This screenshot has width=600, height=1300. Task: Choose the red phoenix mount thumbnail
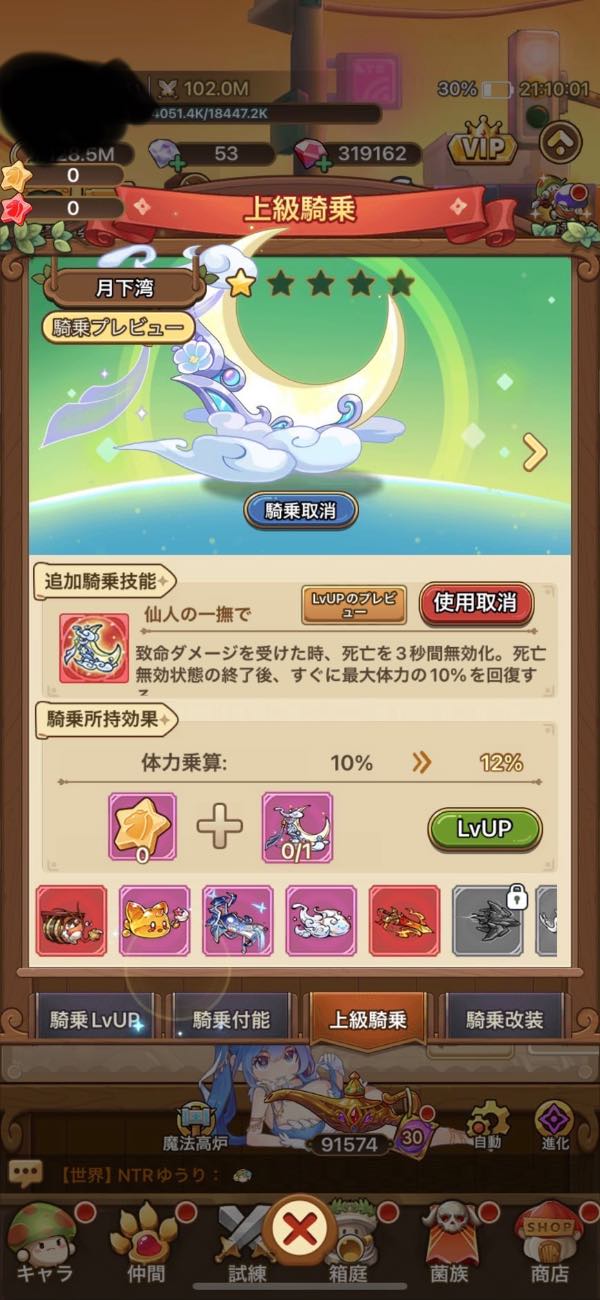(404, 920)
